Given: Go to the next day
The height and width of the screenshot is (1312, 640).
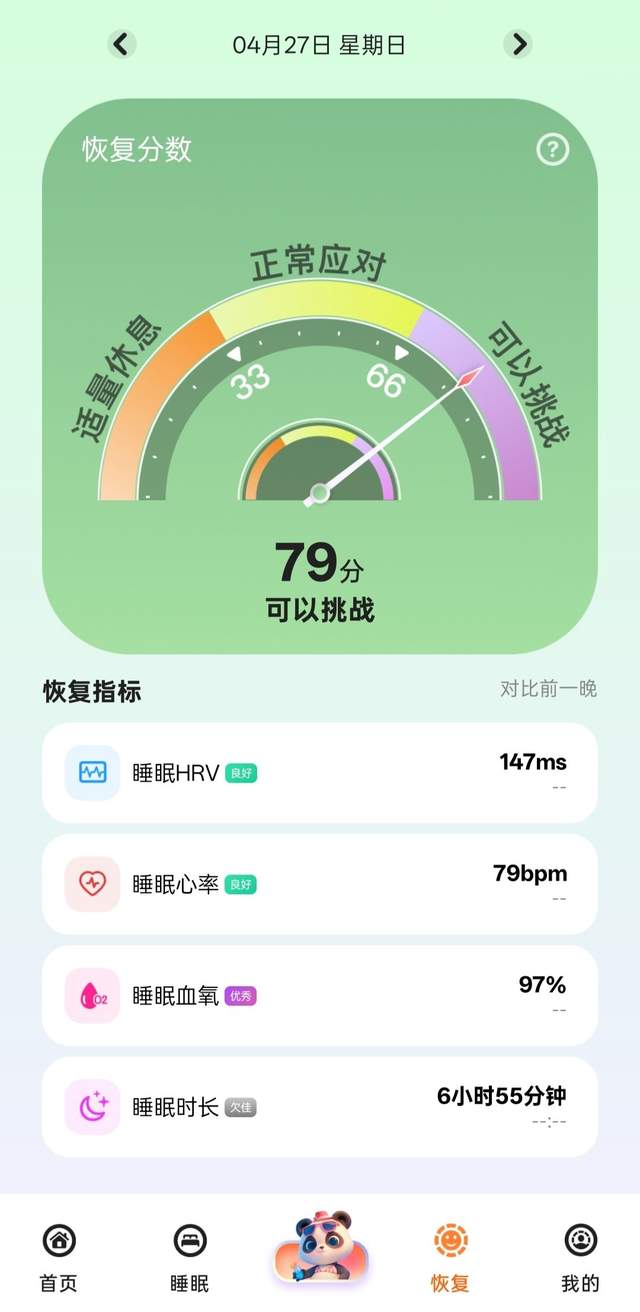Looking at the screenshot, I should (x=518, y=44).
